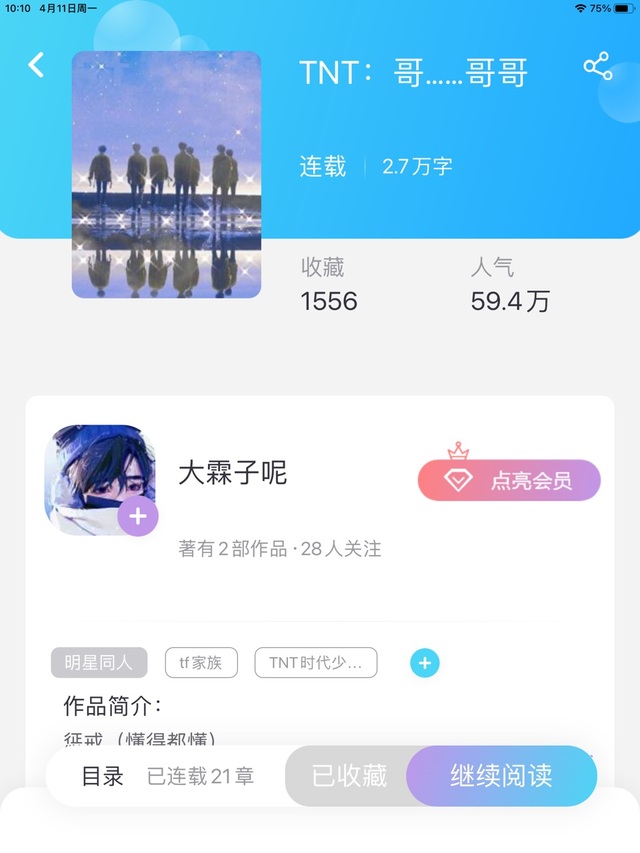Open the tf家族 tag

201,662
